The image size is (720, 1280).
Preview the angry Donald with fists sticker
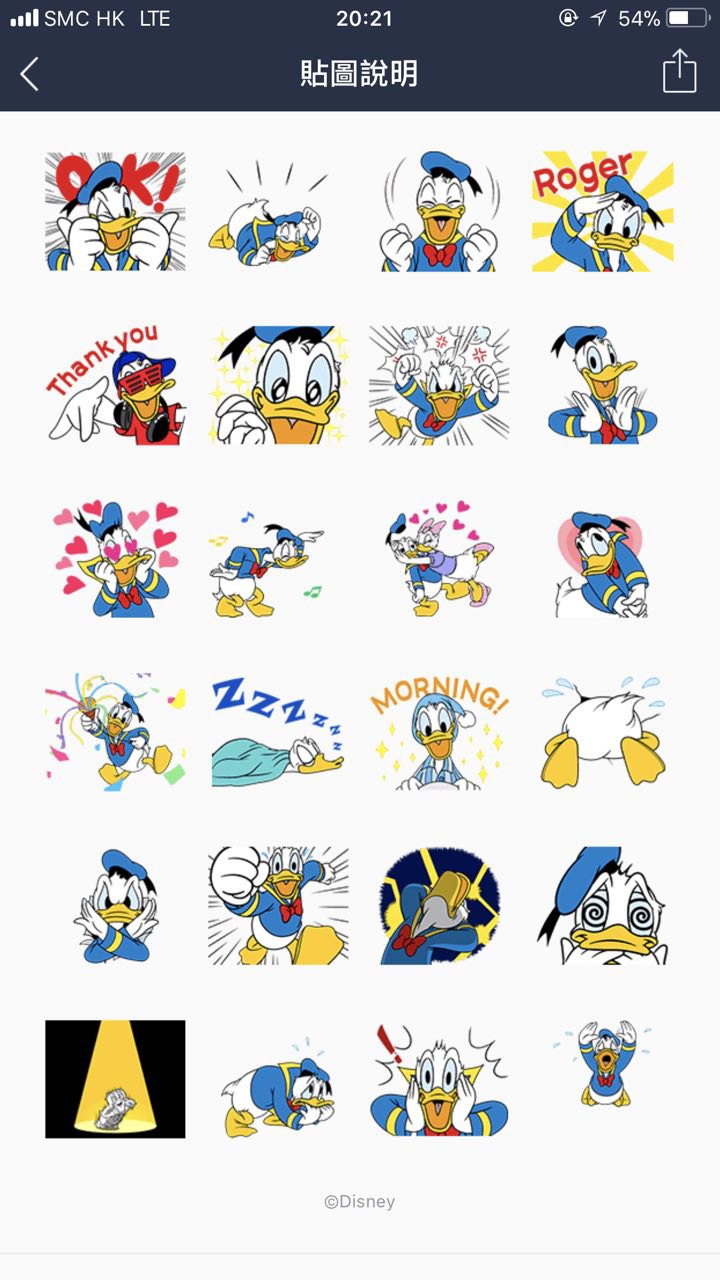coord(438,385)
